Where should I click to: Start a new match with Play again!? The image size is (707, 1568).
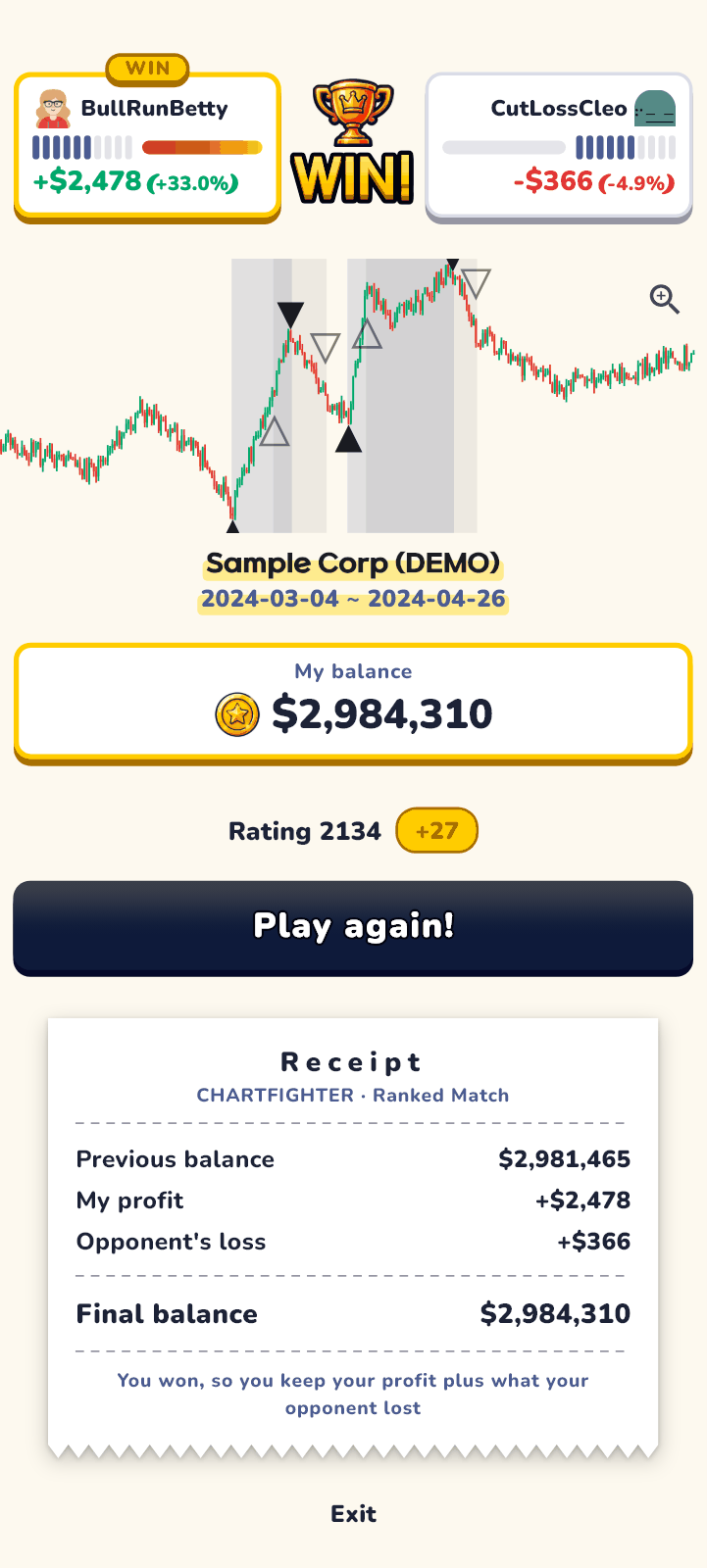pyautogui.click(x=353, y=927)
